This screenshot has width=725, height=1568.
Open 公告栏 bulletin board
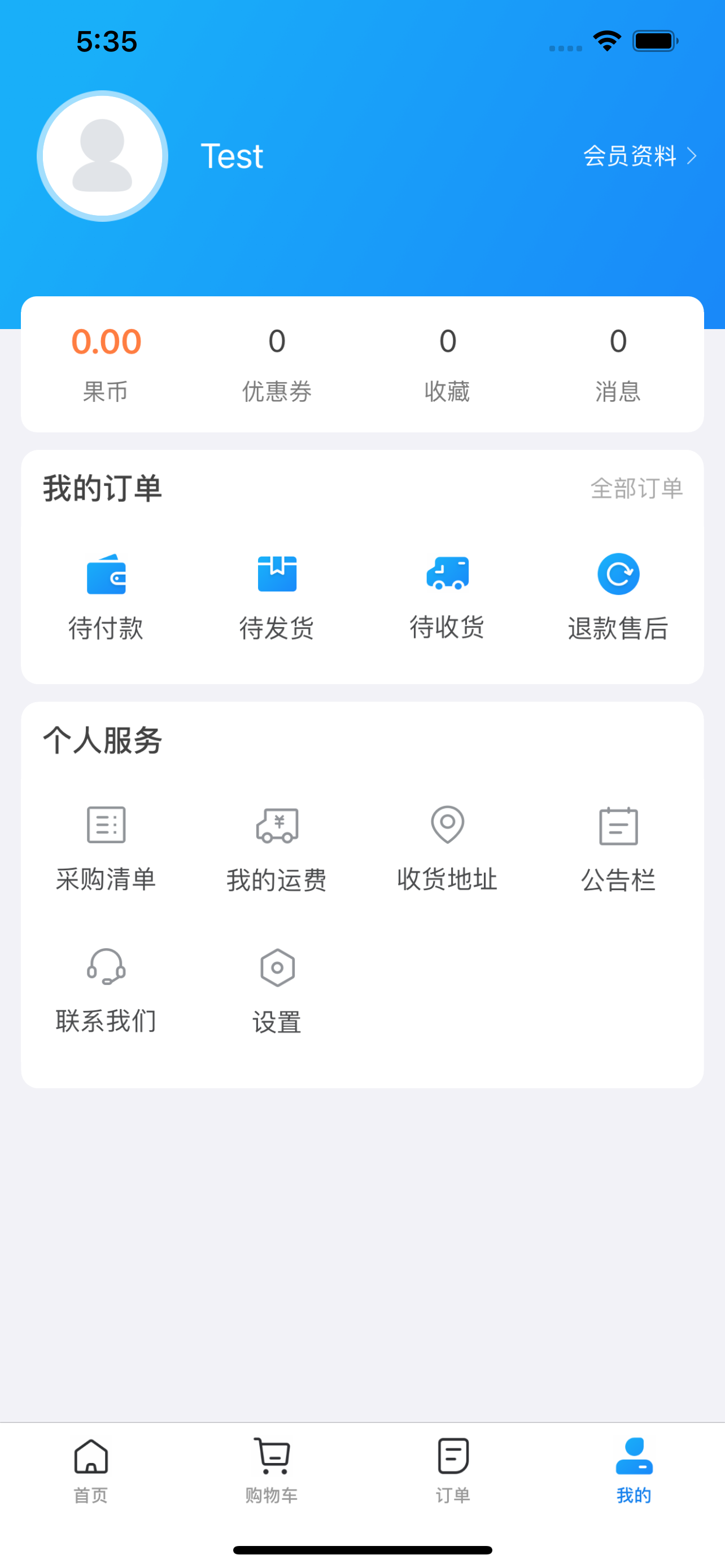click(x=618, y=848)
